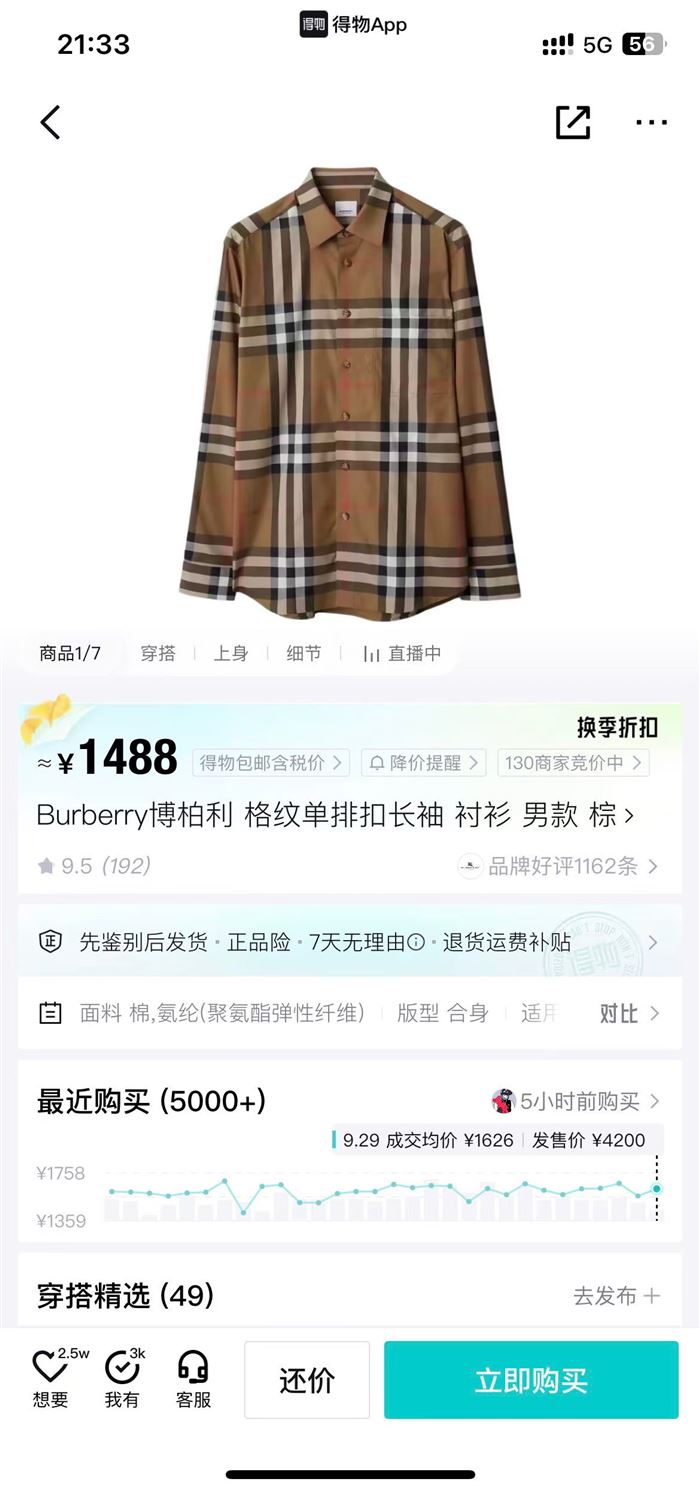
Task: Tap 去发布 to post an outfit
Action: (616, 1295)
